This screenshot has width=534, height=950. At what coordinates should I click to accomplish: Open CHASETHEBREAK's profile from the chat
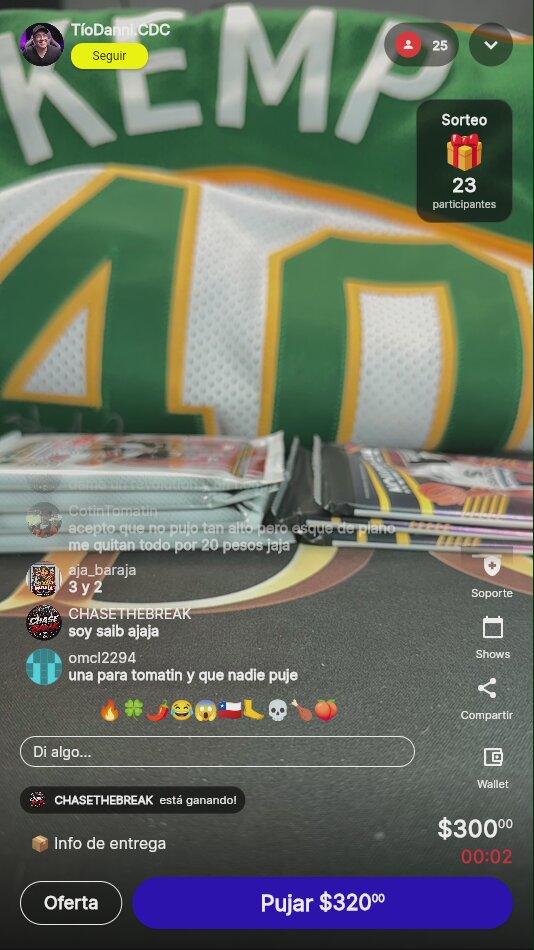(x=44, y=622)
